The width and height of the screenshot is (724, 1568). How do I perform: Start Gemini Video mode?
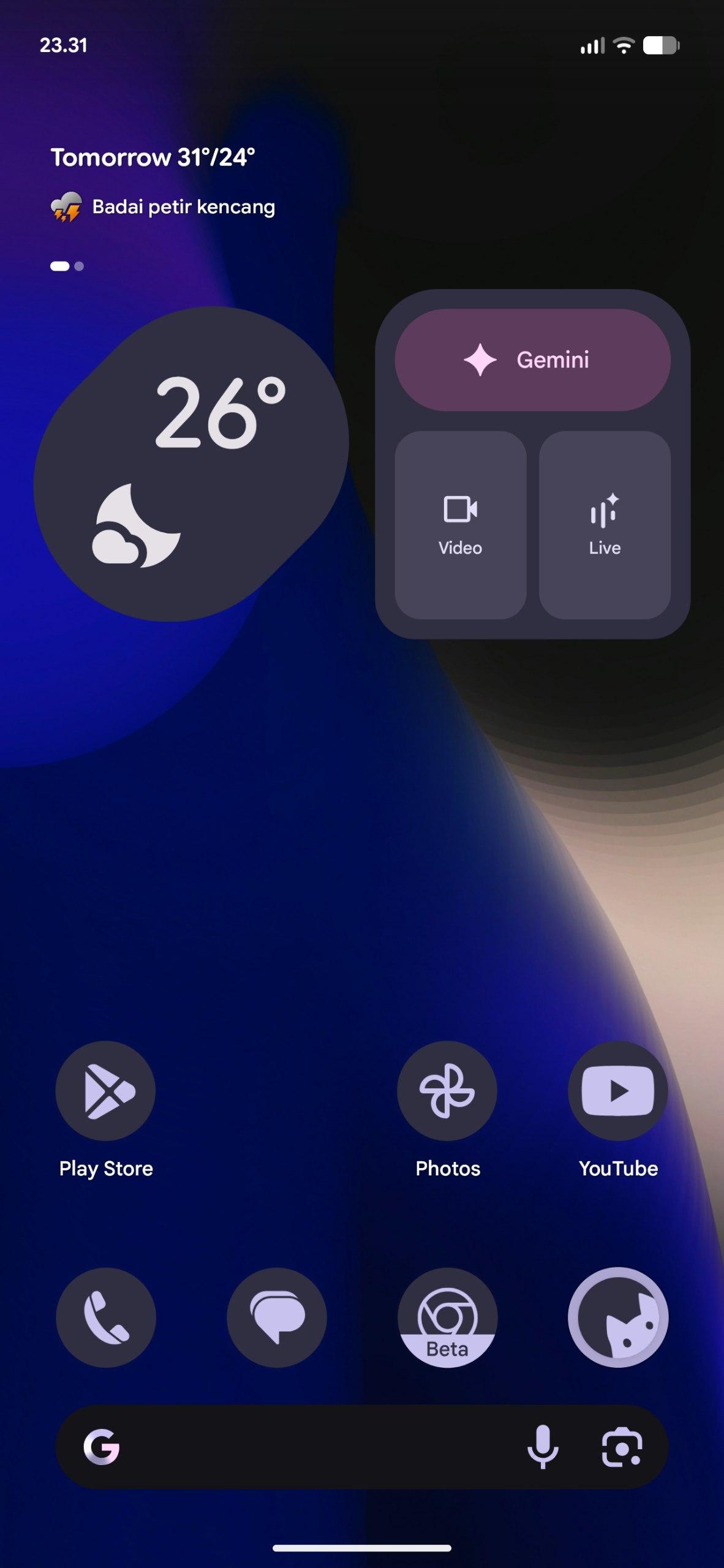coord(461,525)
